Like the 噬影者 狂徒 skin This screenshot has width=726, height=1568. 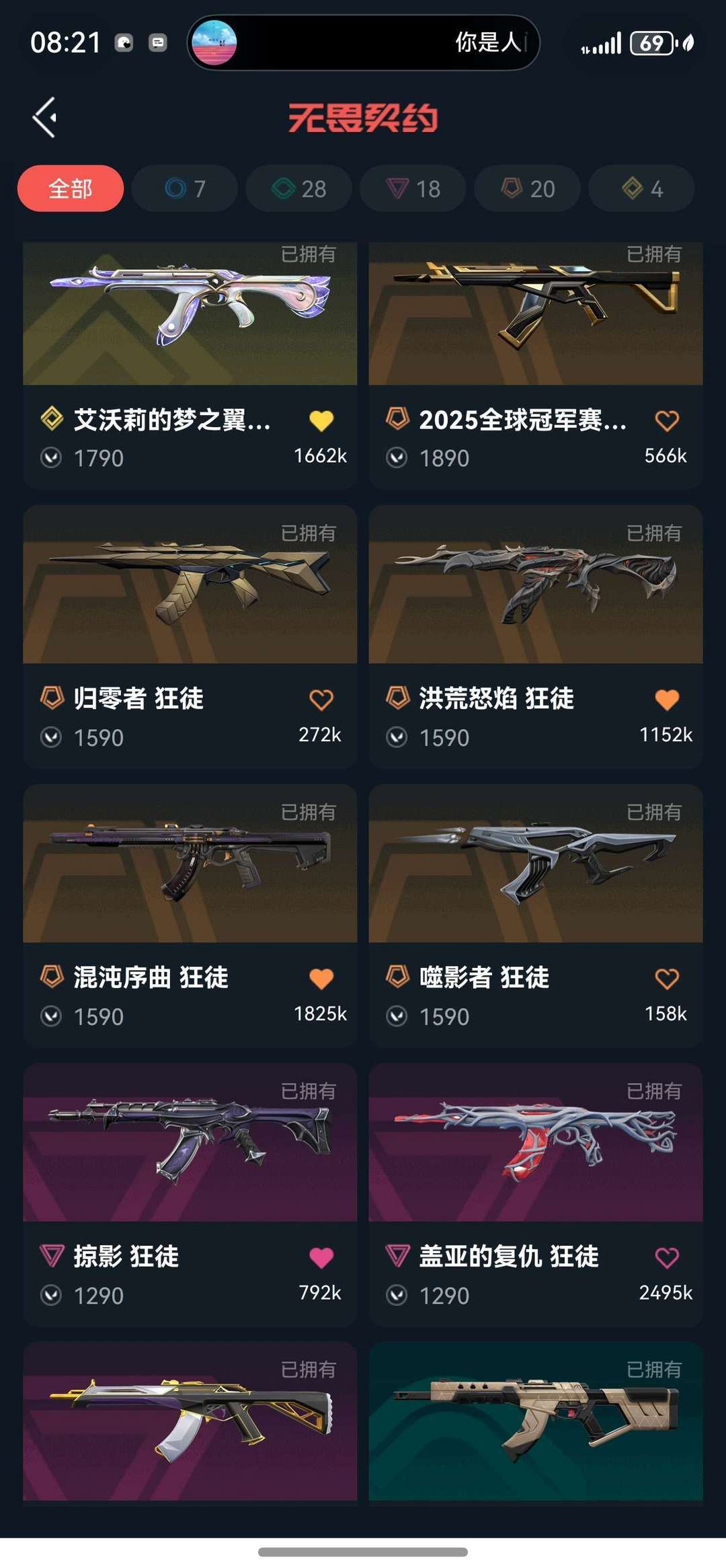(667, 979)
